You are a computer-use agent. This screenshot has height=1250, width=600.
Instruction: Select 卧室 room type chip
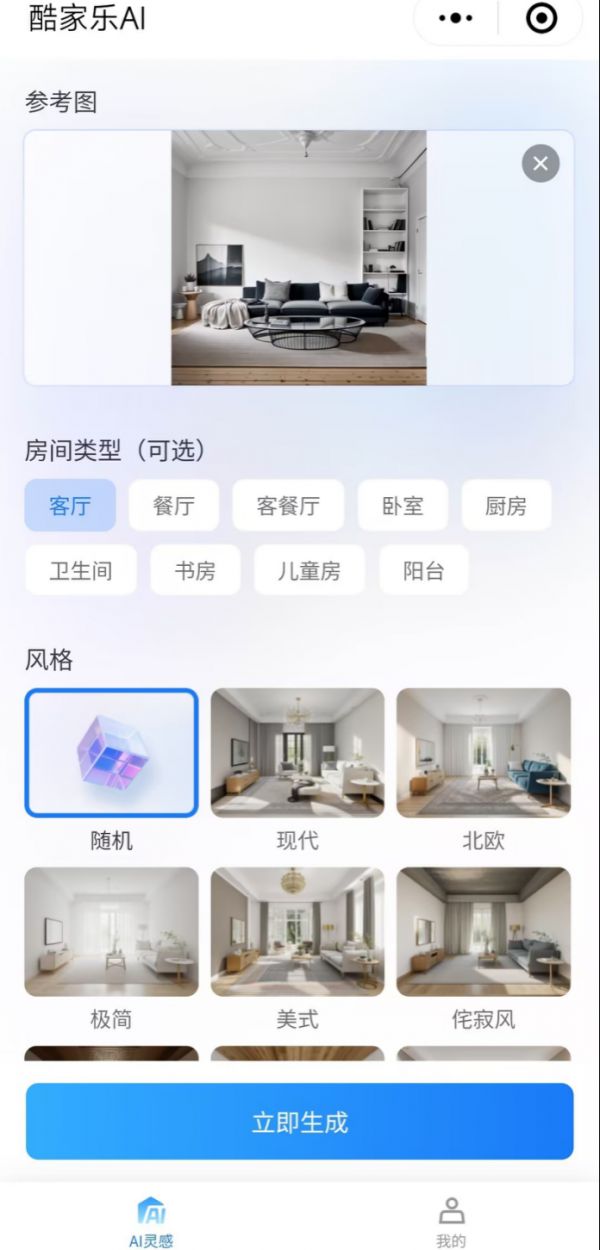point(403,506)
